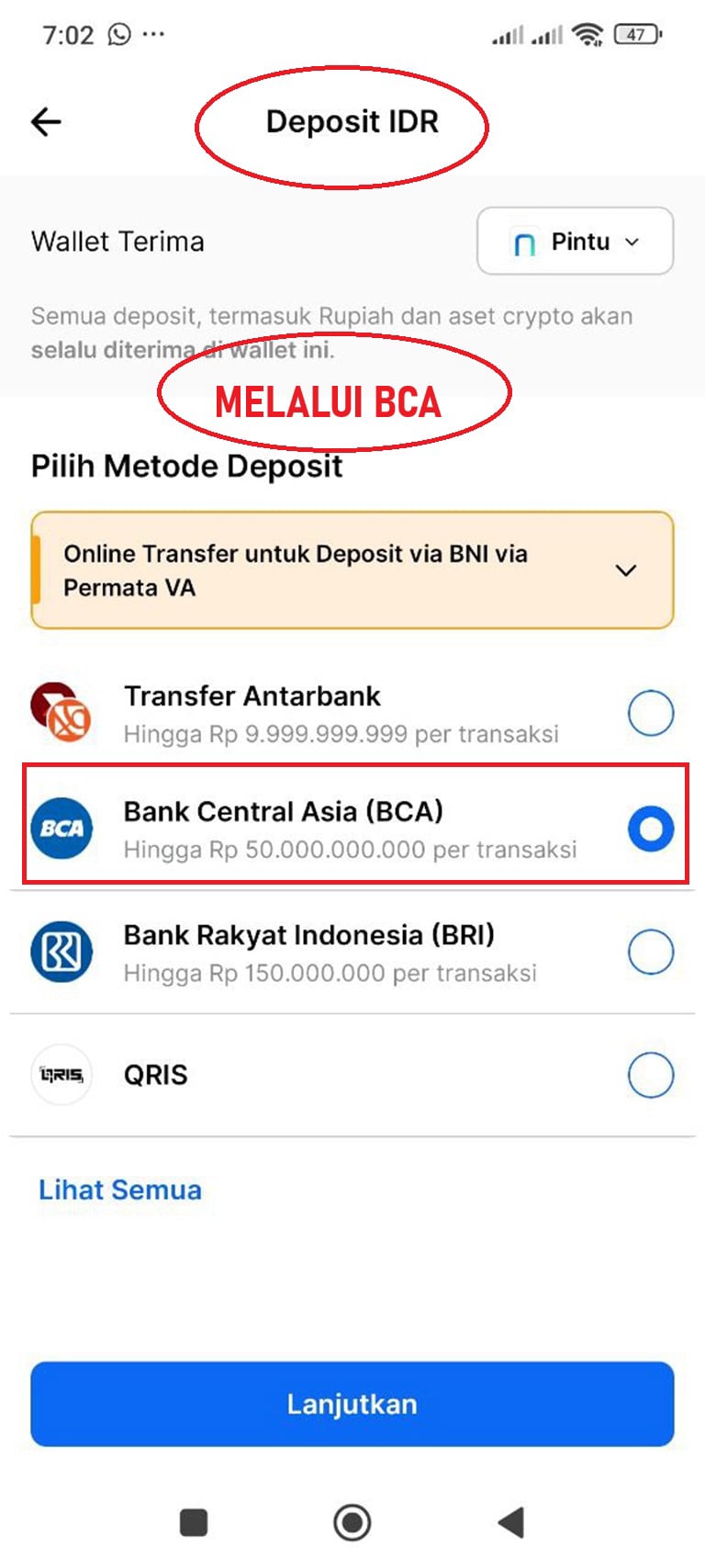Screen dimensions: 705x1568
Task: Tap the Lanjutkan button
Action: pos(352,1404)
